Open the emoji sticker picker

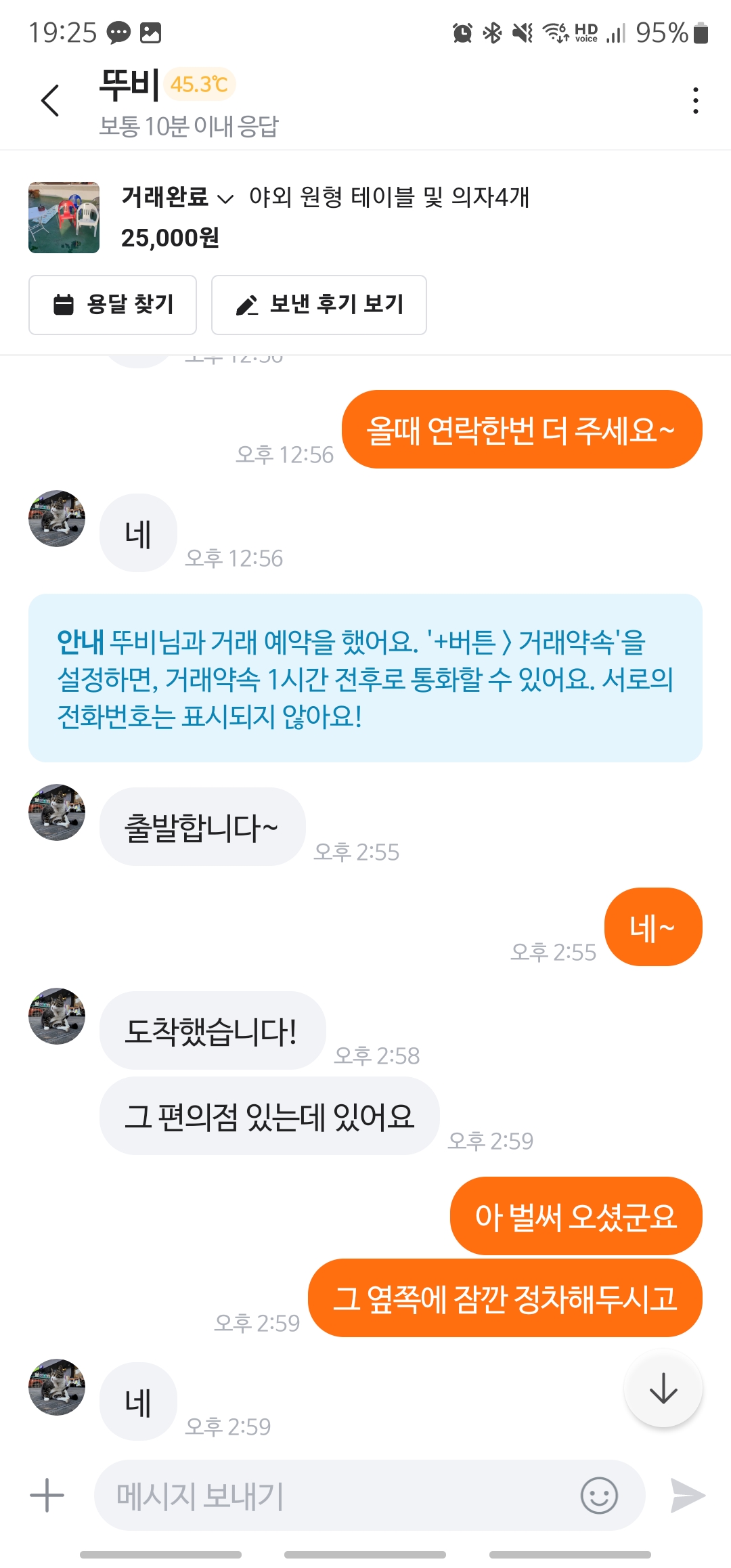[599, 1495]
